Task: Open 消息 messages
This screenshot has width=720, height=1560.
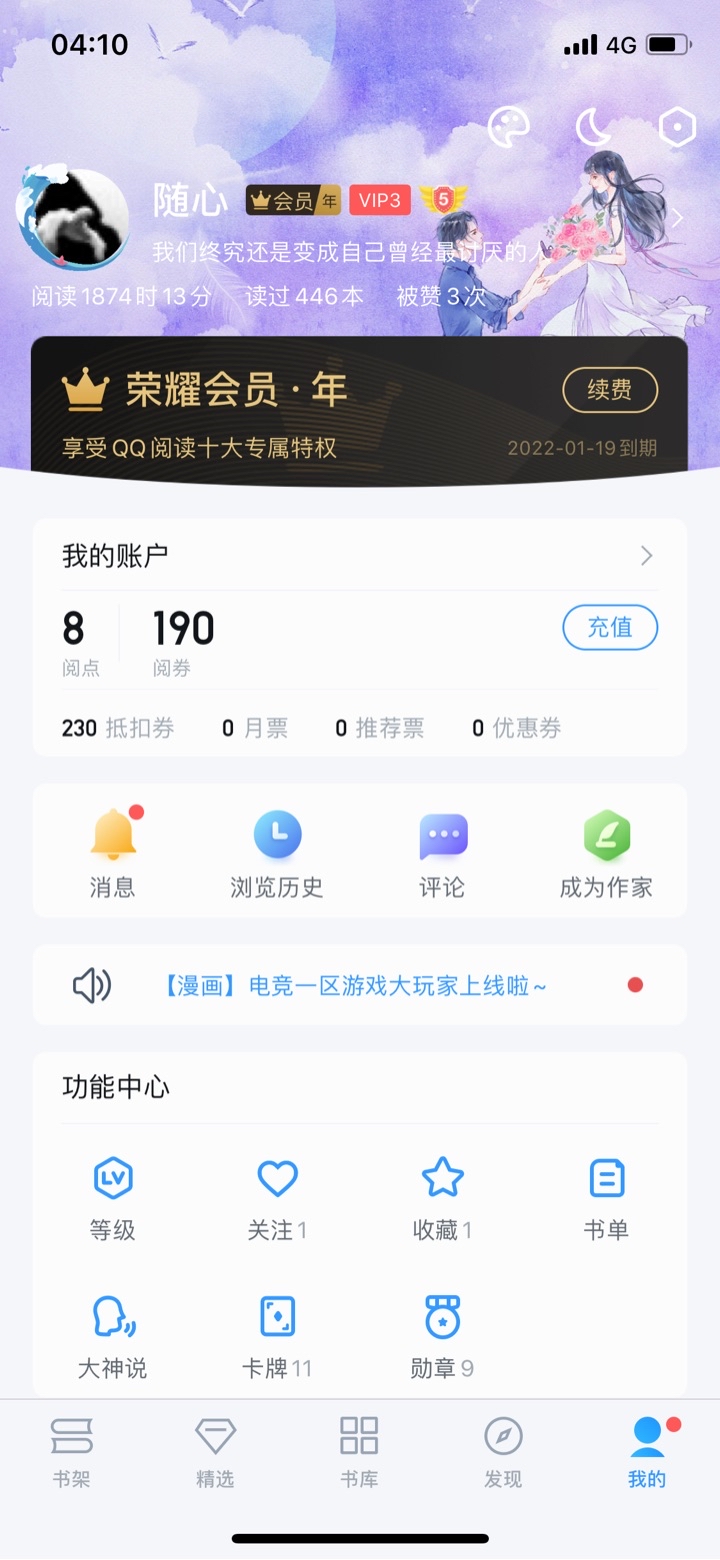Action: (x=113, y=853)
